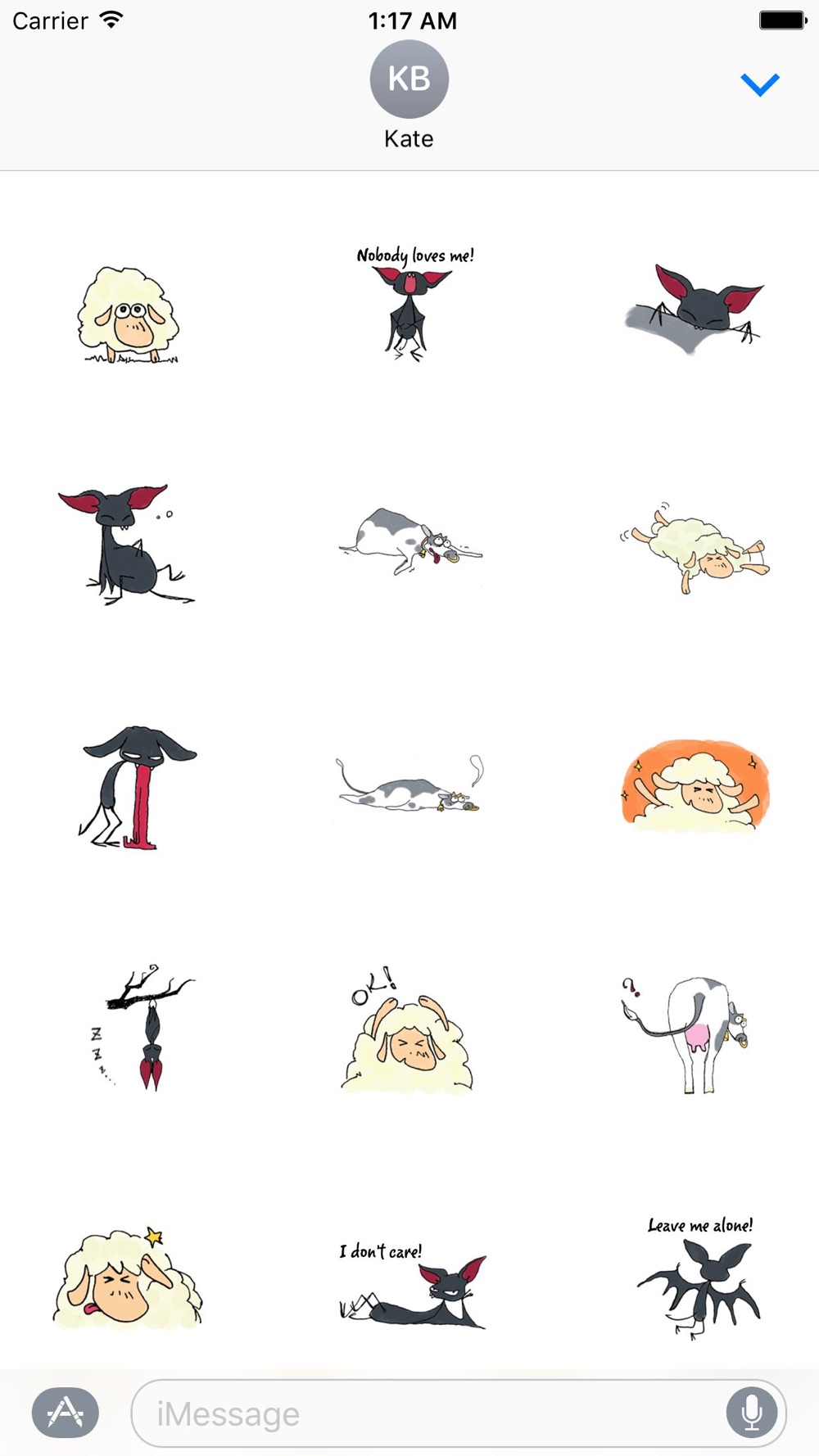
Task: Start dictation with the microphone icon
Action: [751, 1413]
